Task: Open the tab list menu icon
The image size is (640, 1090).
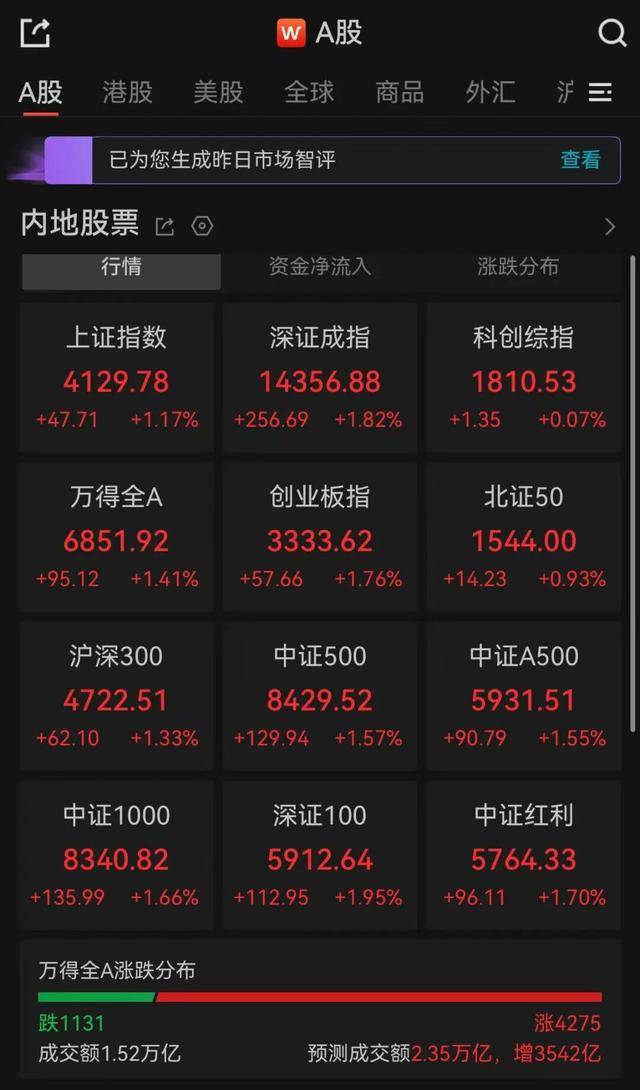Action: click(x=600, y=92)
